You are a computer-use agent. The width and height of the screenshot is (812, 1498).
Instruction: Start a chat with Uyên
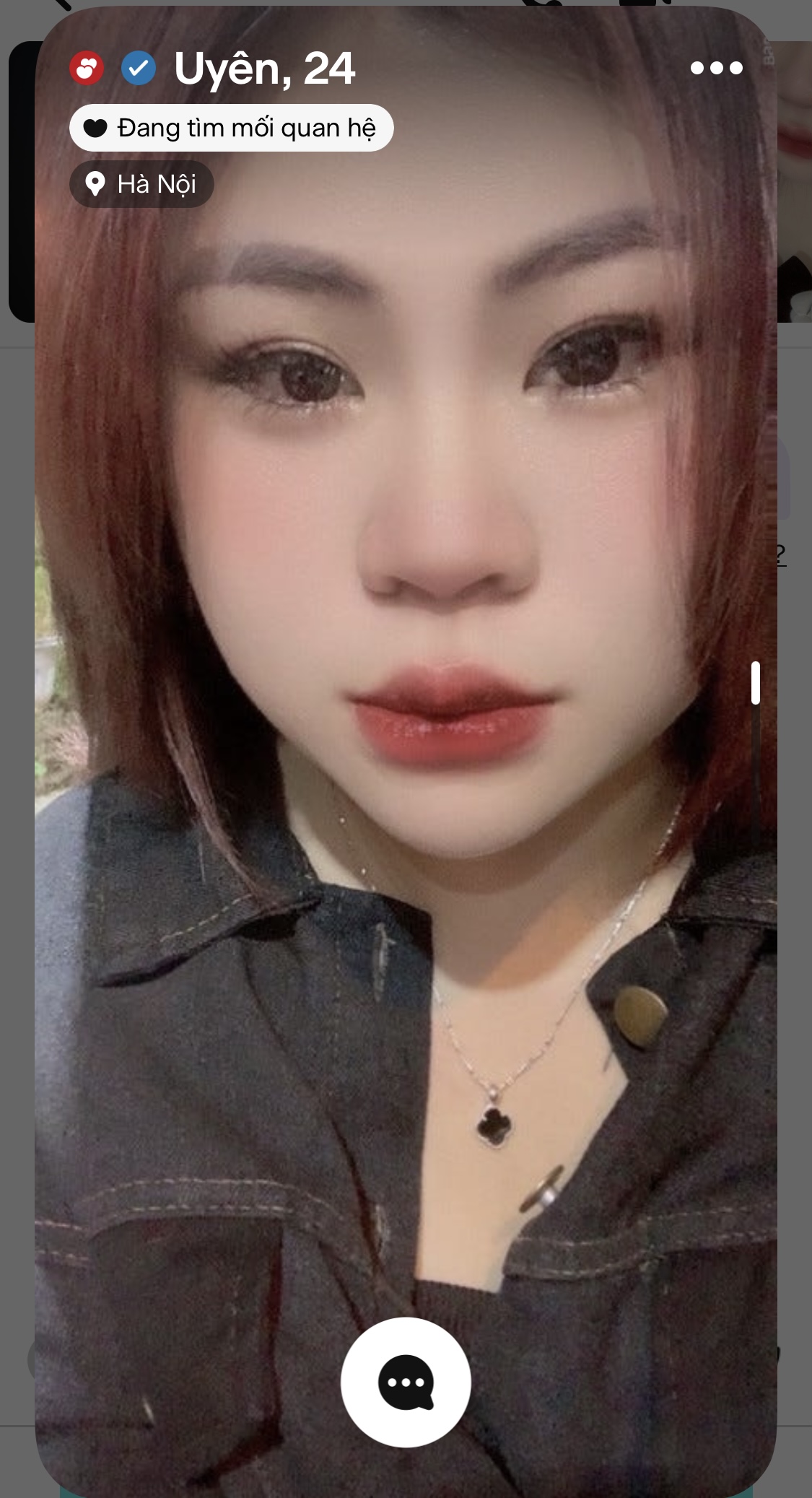[406, 1382]
